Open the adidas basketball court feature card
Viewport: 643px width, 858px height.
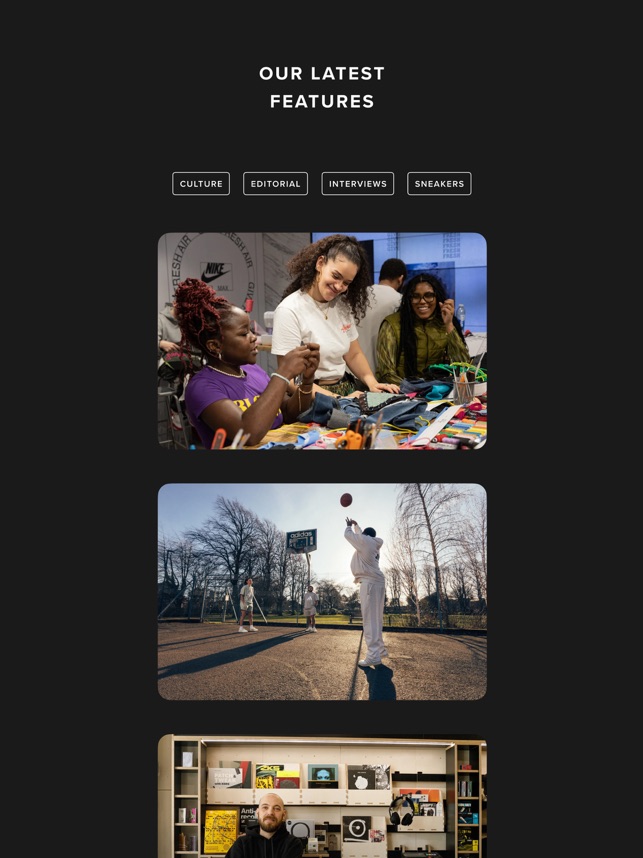click(x=322, y=591)
